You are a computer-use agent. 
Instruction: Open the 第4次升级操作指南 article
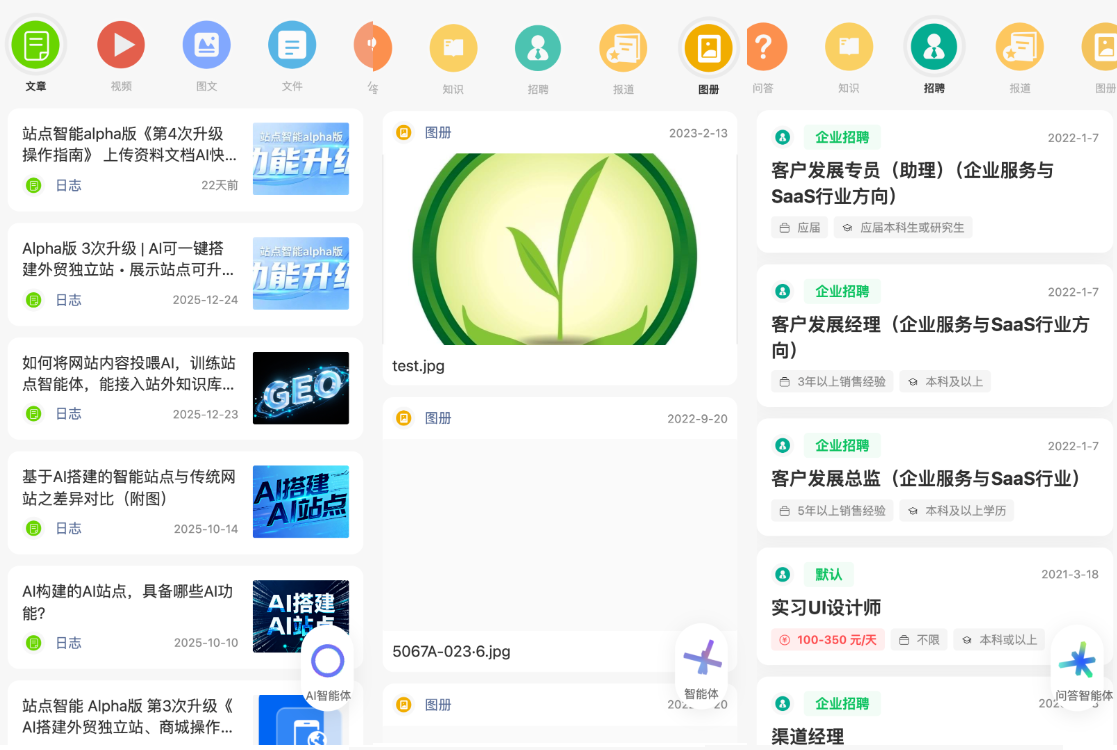130,145
